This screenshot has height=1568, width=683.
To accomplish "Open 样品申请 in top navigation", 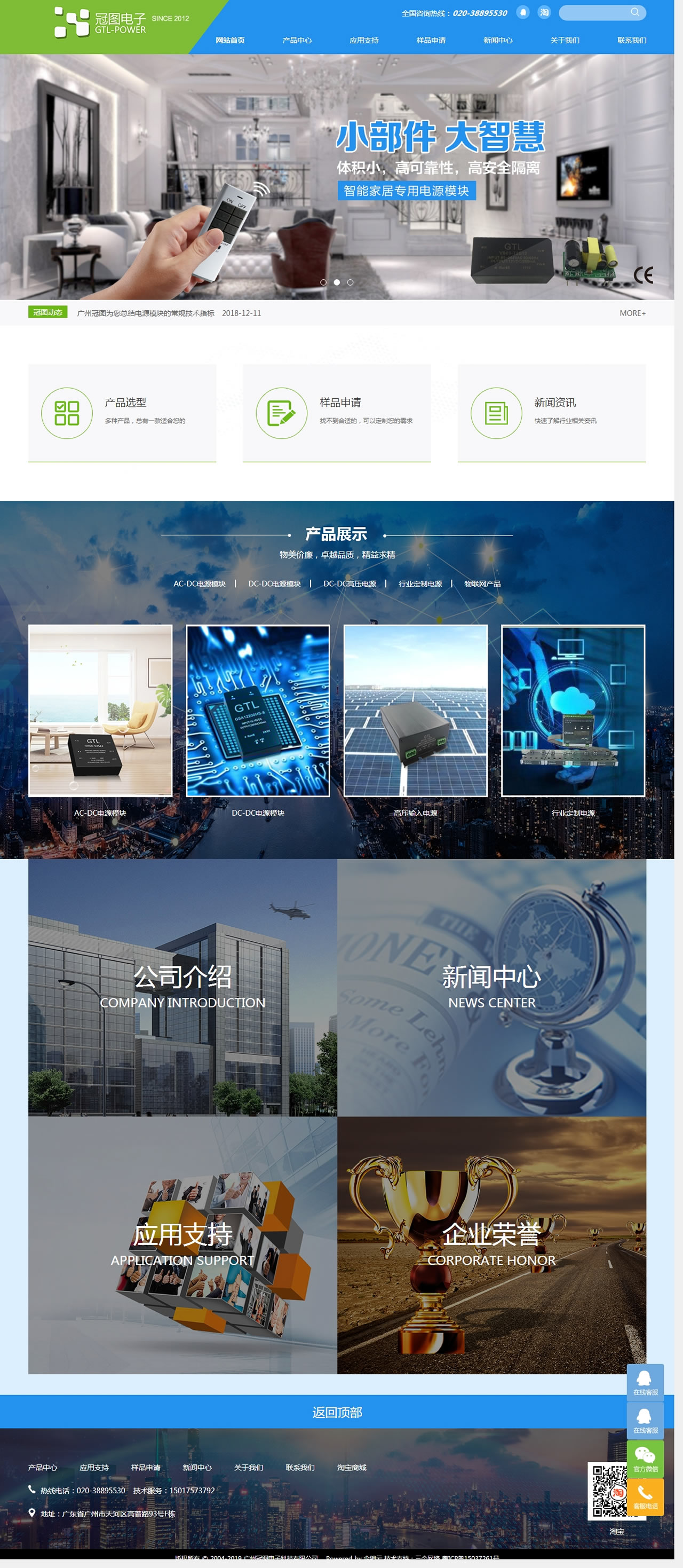I will coord(431,40).
